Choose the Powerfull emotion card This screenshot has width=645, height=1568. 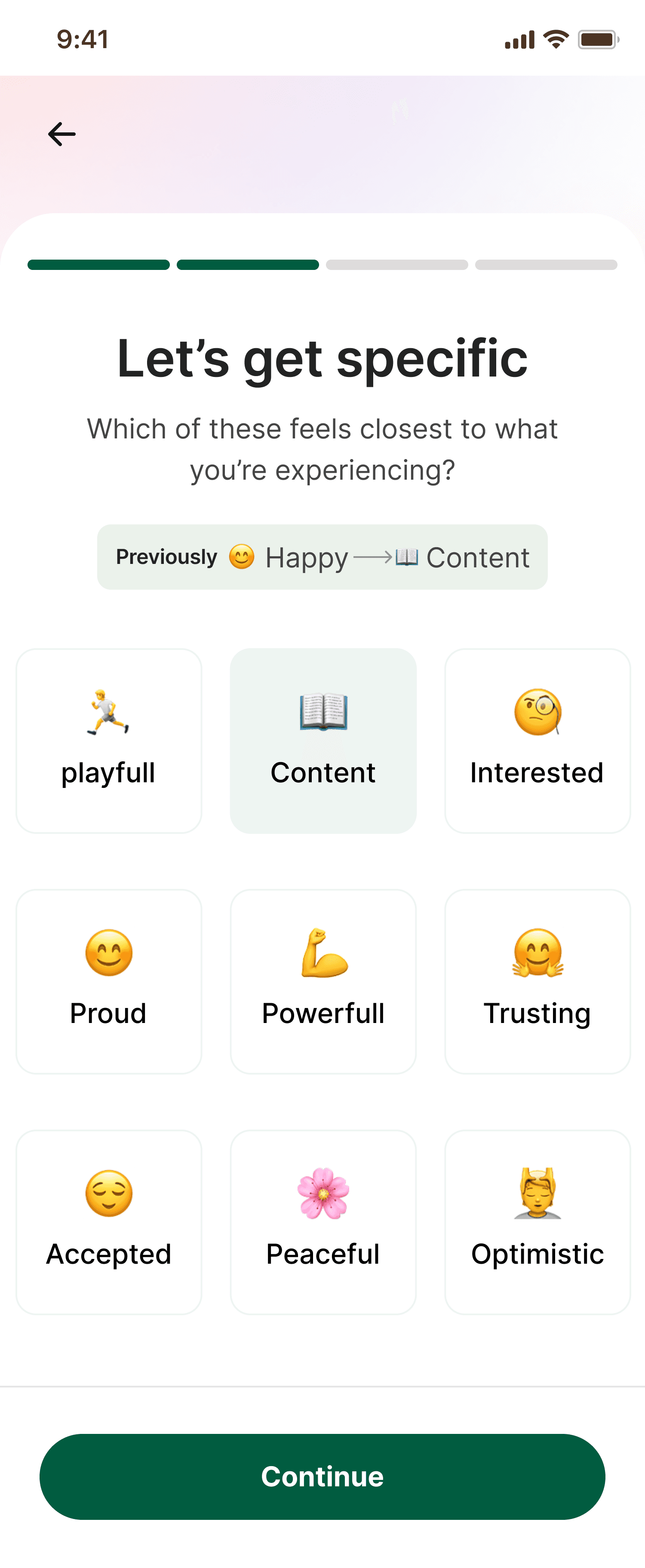click(x=323, y=981)
